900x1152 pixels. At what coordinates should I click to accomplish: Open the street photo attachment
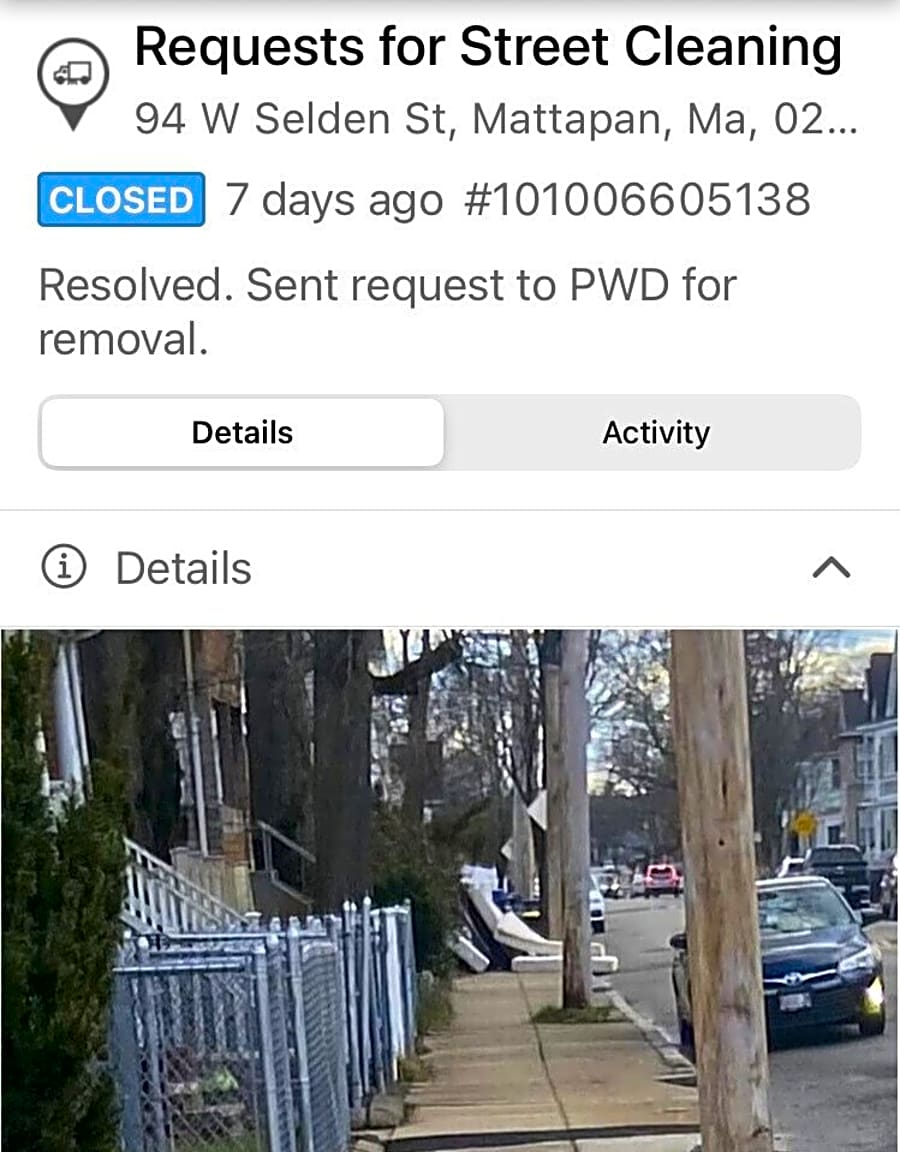[450, 890]
